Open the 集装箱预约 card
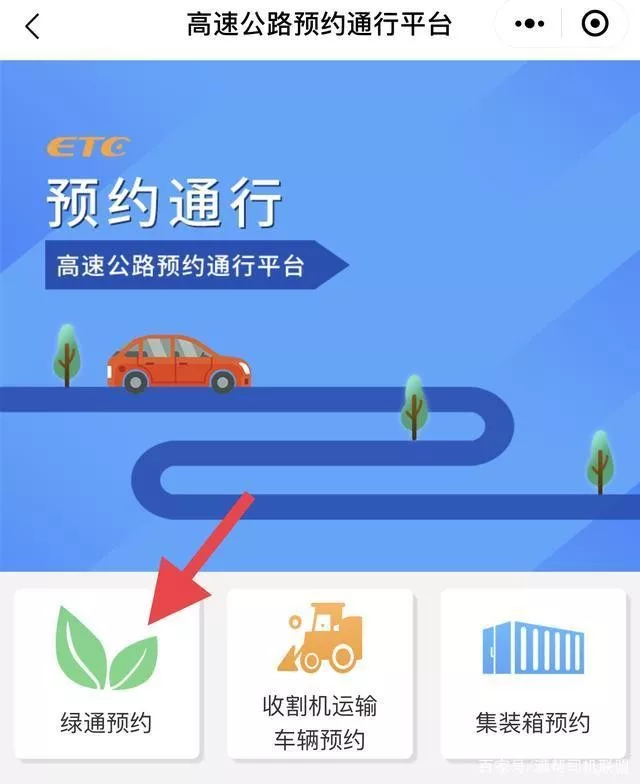Image resolution: width=640 pixels, height=784 pixels. pos(532,673)
